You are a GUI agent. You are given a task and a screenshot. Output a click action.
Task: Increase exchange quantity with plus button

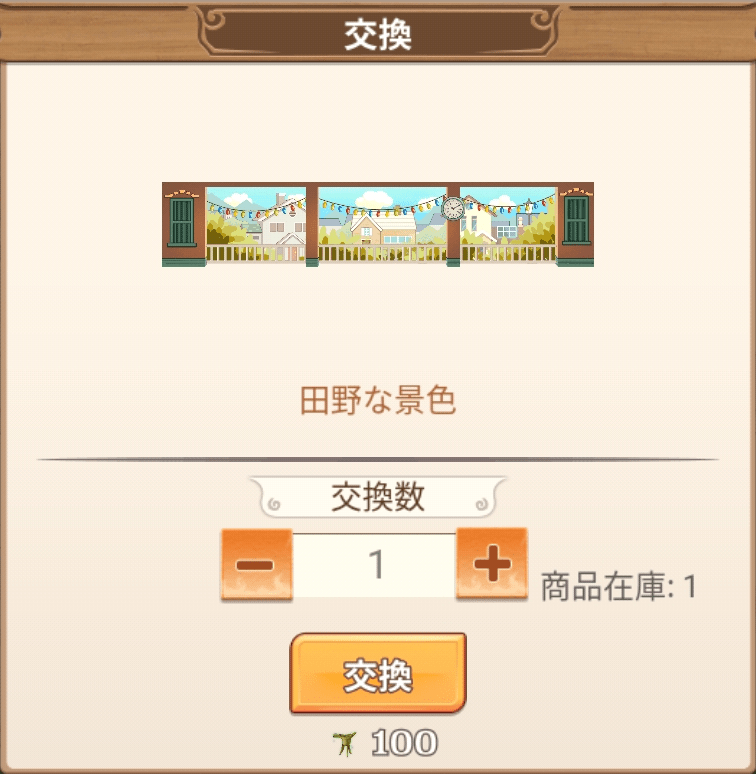click(x=491, y=565)
